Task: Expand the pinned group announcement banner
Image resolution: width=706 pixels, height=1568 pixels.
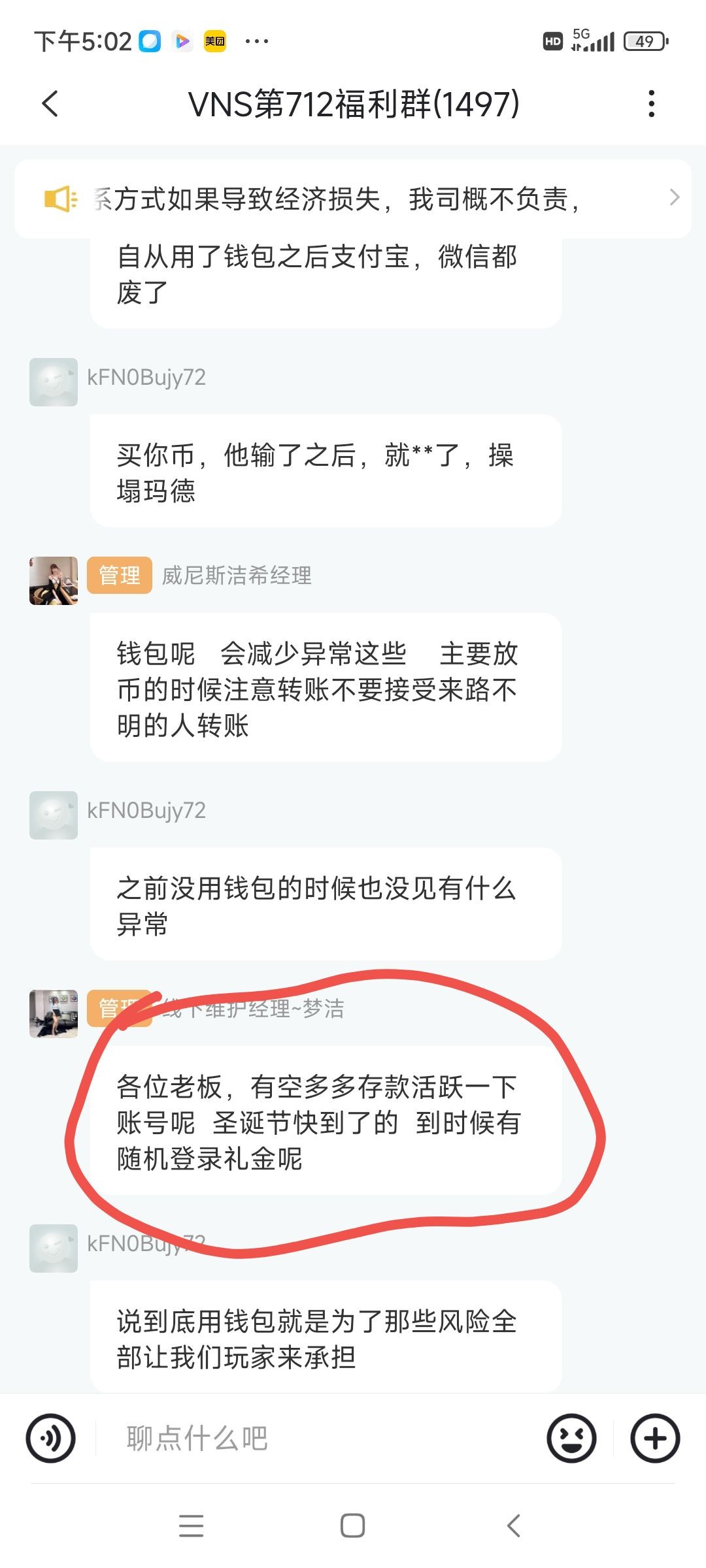Action: (x=353, y=199)
